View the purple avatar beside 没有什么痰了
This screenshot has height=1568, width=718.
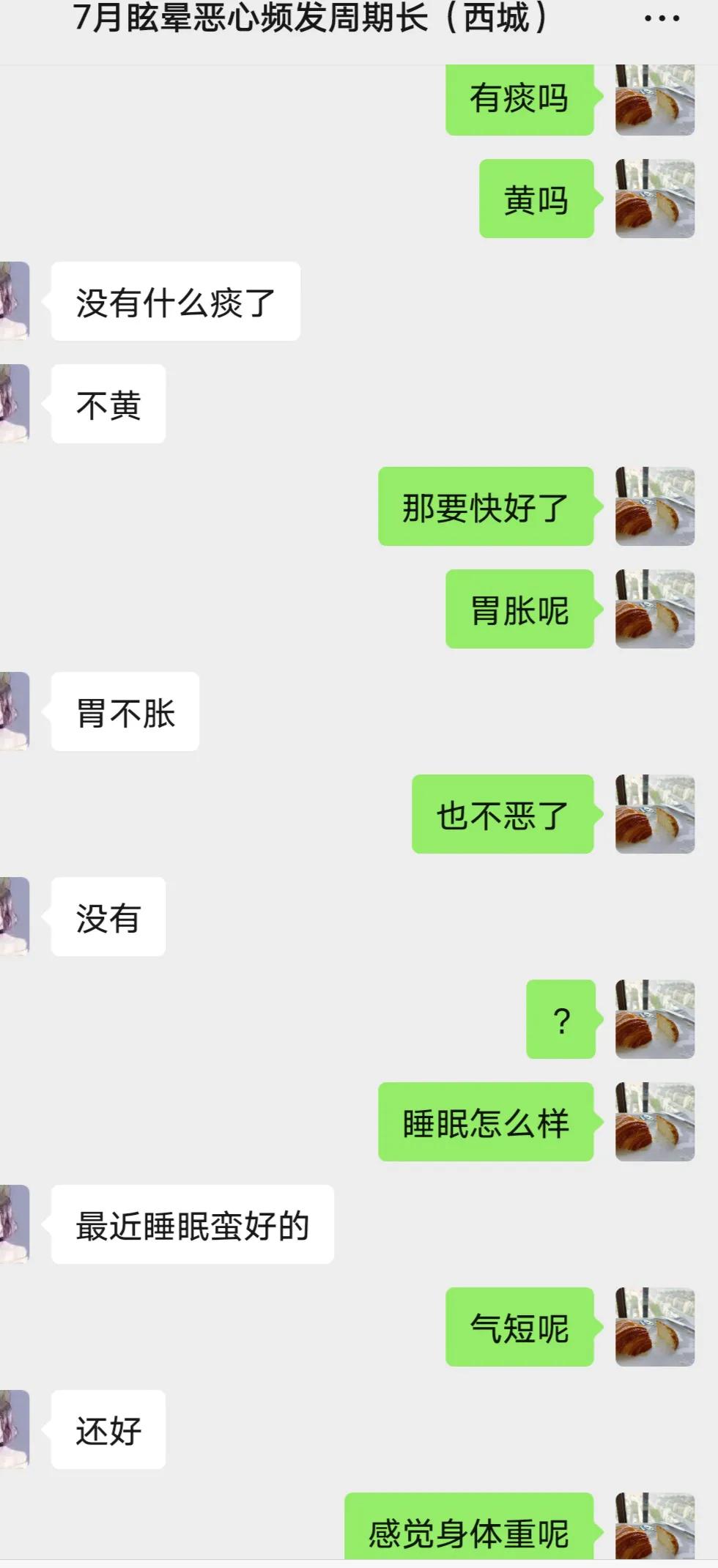16,300
